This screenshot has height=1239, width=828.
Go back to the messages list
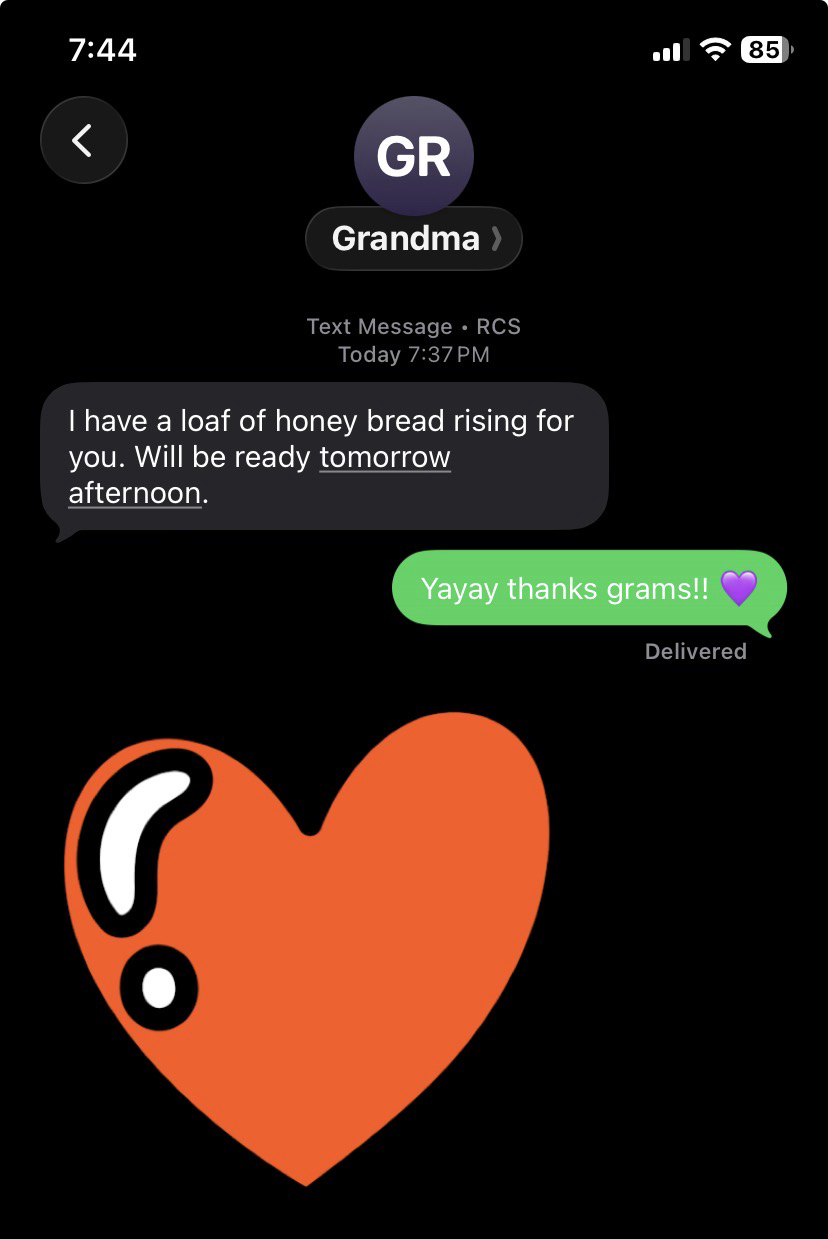[x=84, y=141]
